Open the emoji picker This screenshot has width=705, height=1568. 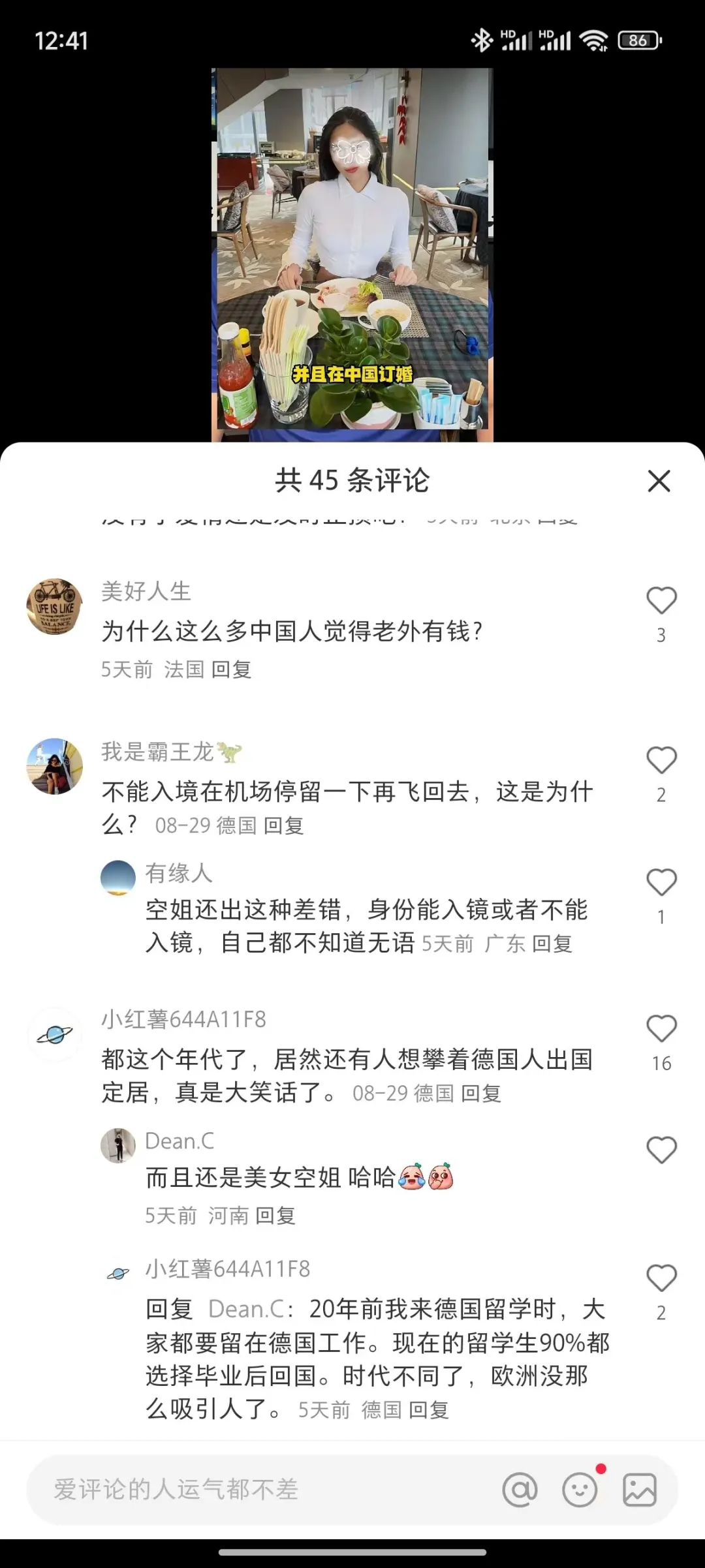coord(580,1490)
